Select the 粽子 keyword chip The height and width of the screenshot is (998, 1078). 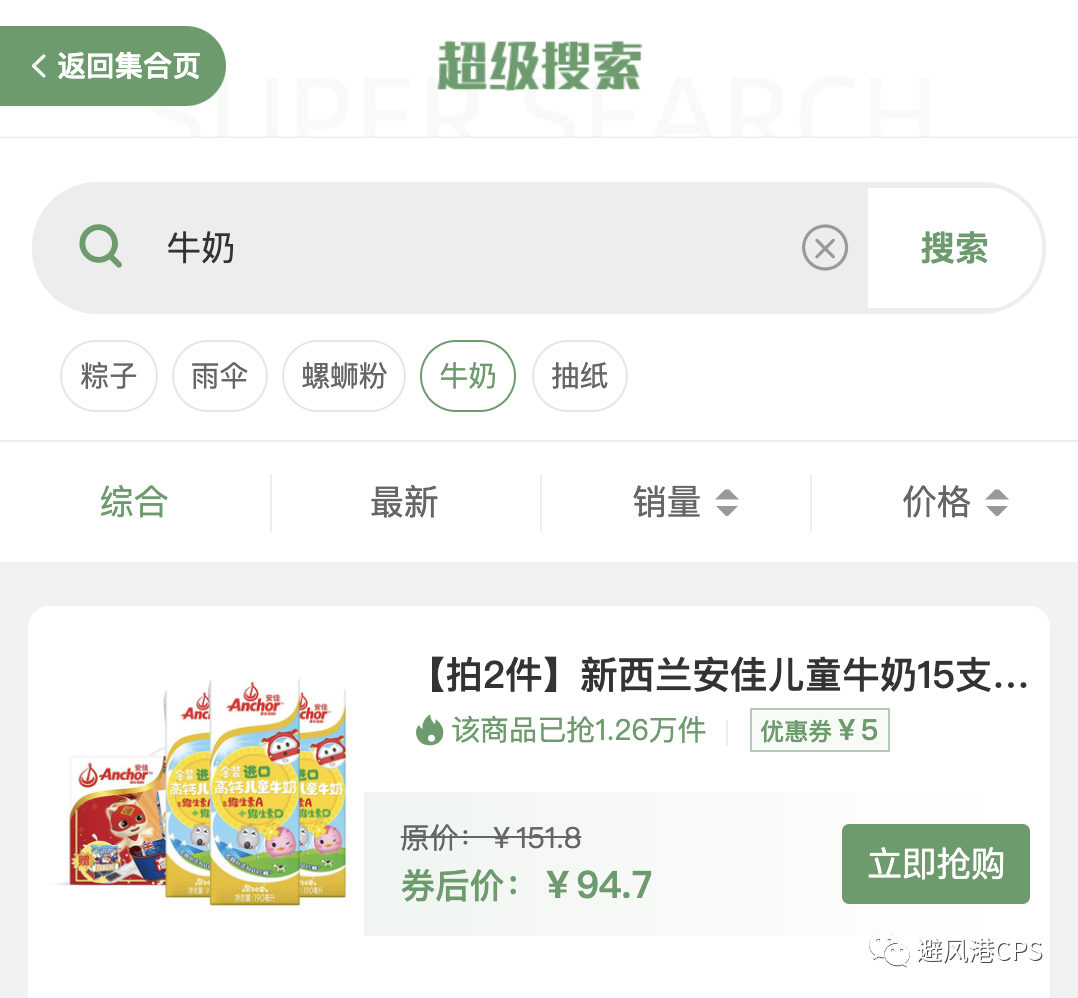pyautogui.click(x=109, y=376)
